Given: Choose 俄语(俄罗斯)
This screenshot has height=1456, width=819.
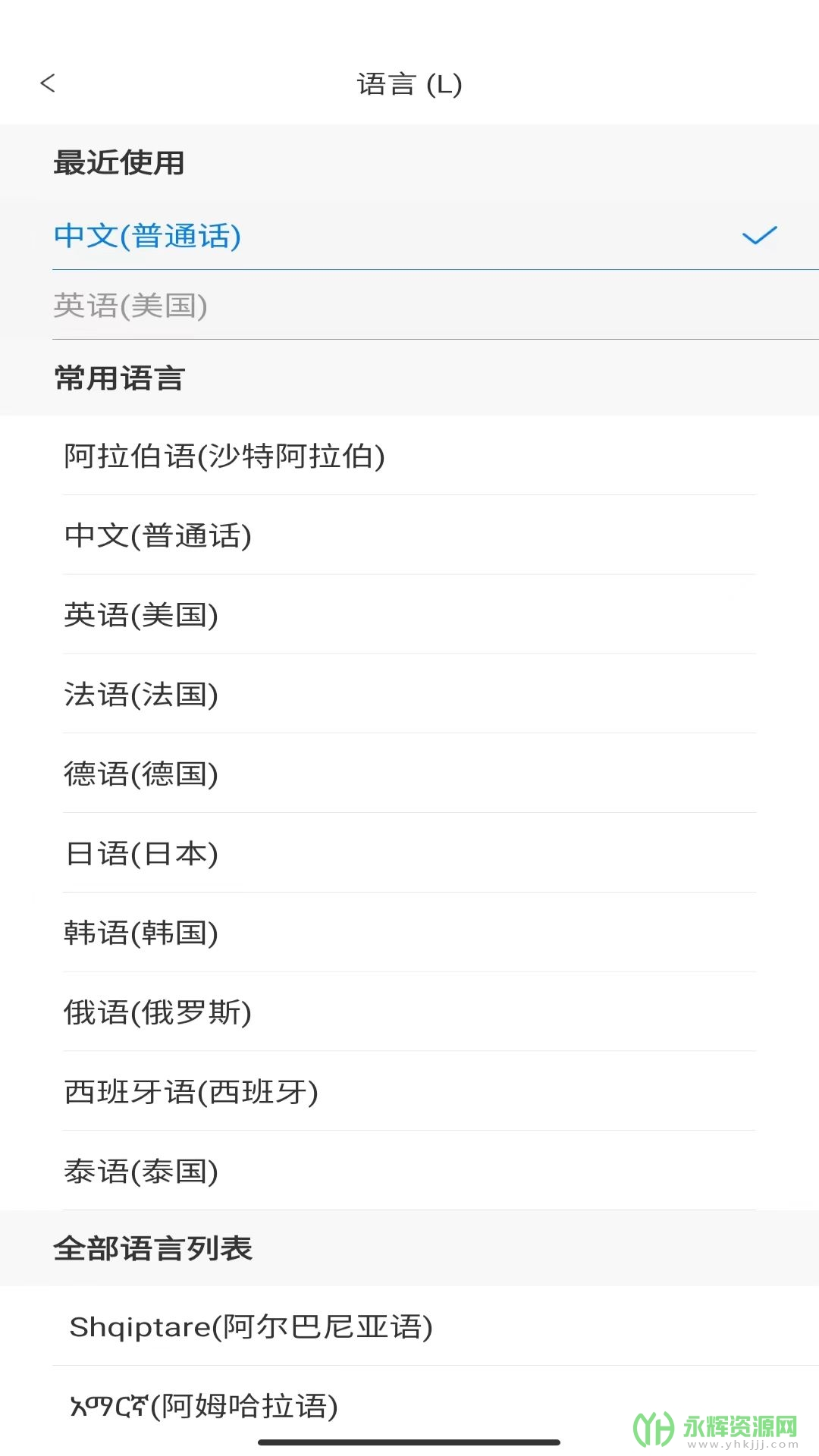Looking at the screenshot, I should click(x=158, y=1012).
